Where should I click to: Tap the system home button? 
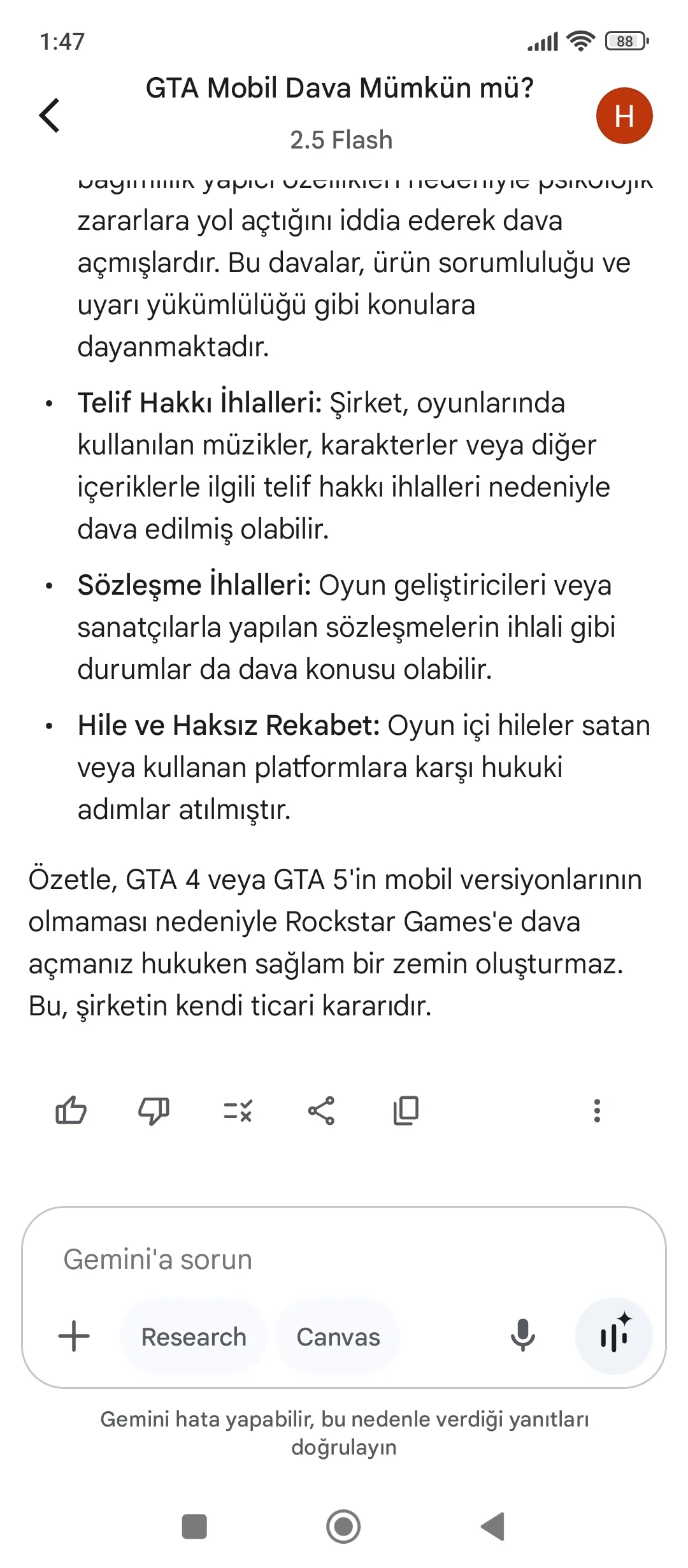(x=343, y=1527)
